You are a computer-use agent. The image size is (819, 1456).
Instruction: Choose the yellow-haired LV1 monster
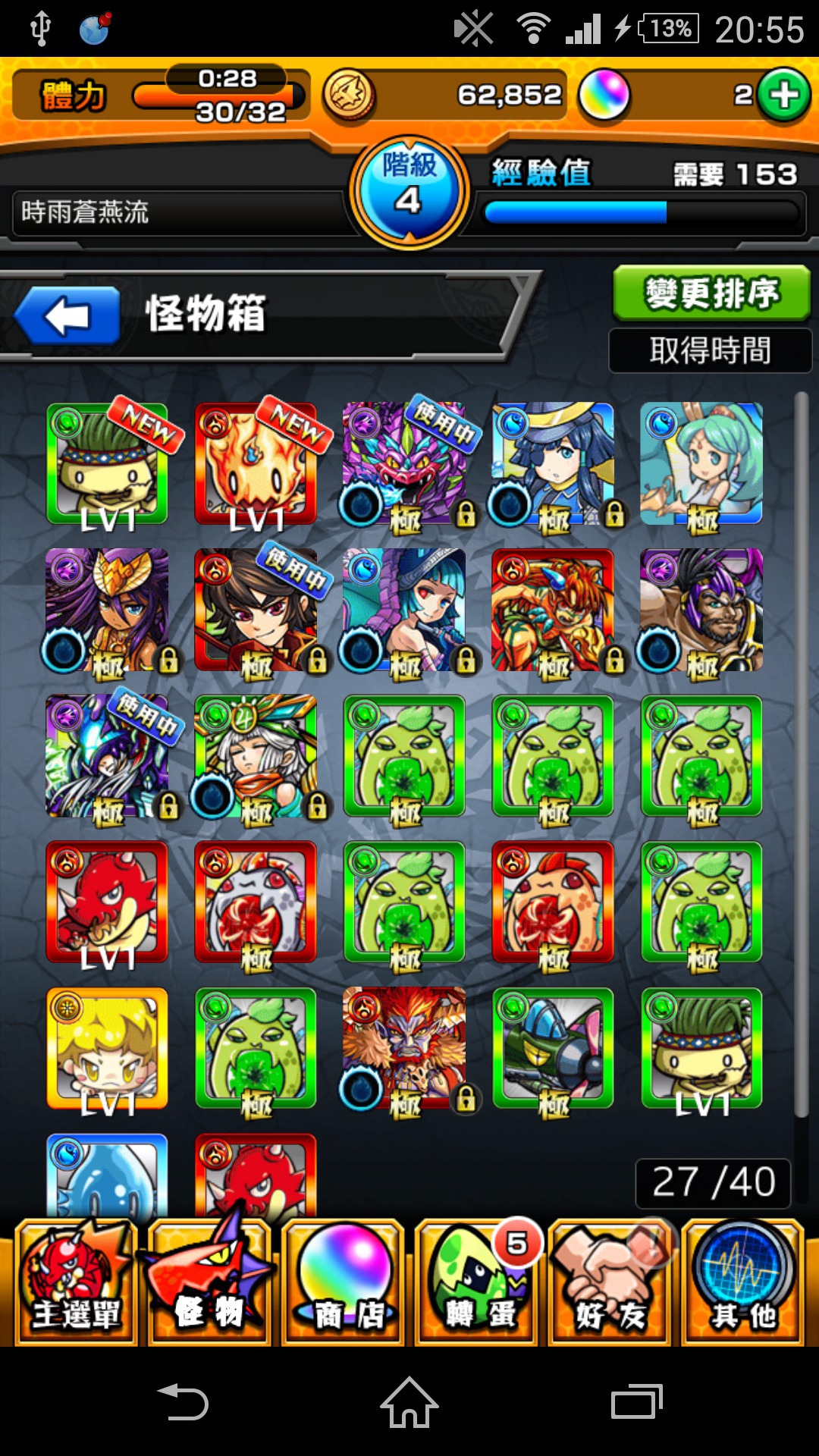(x=107, y=1049)
